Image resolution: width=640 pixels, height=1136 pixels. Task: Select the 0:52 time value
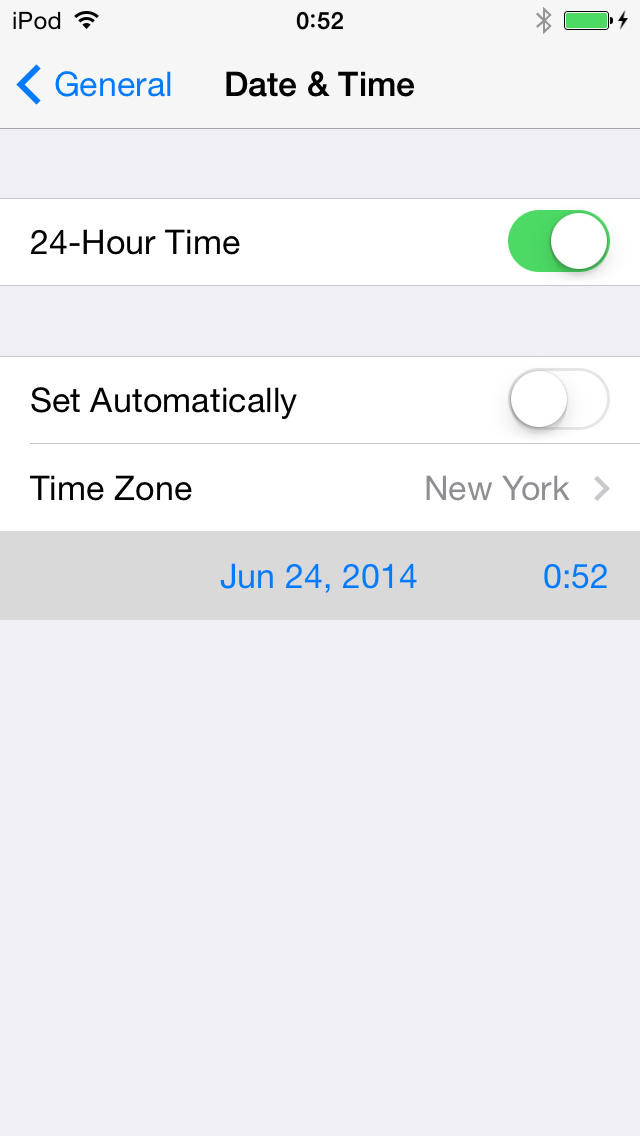[575, 576]
